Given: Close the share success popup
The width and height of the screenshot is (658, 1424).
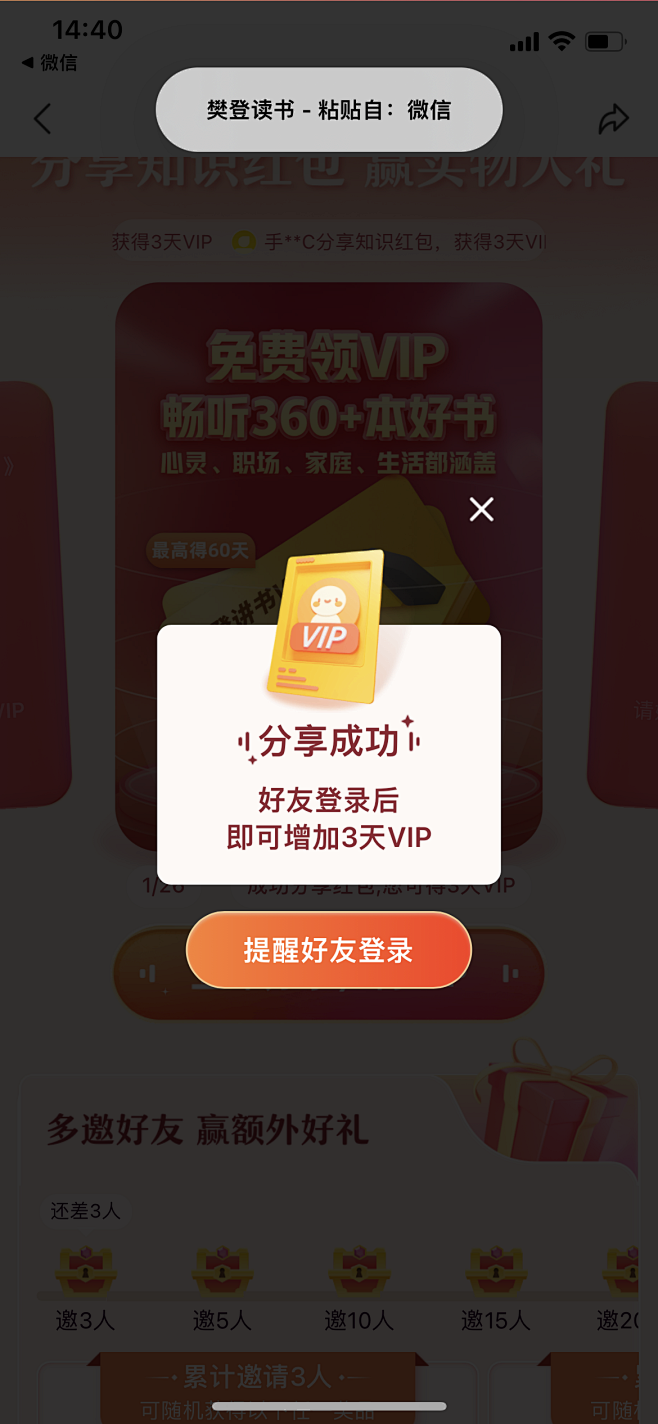Looking at the screenshot, I should (x=482, y=510).
